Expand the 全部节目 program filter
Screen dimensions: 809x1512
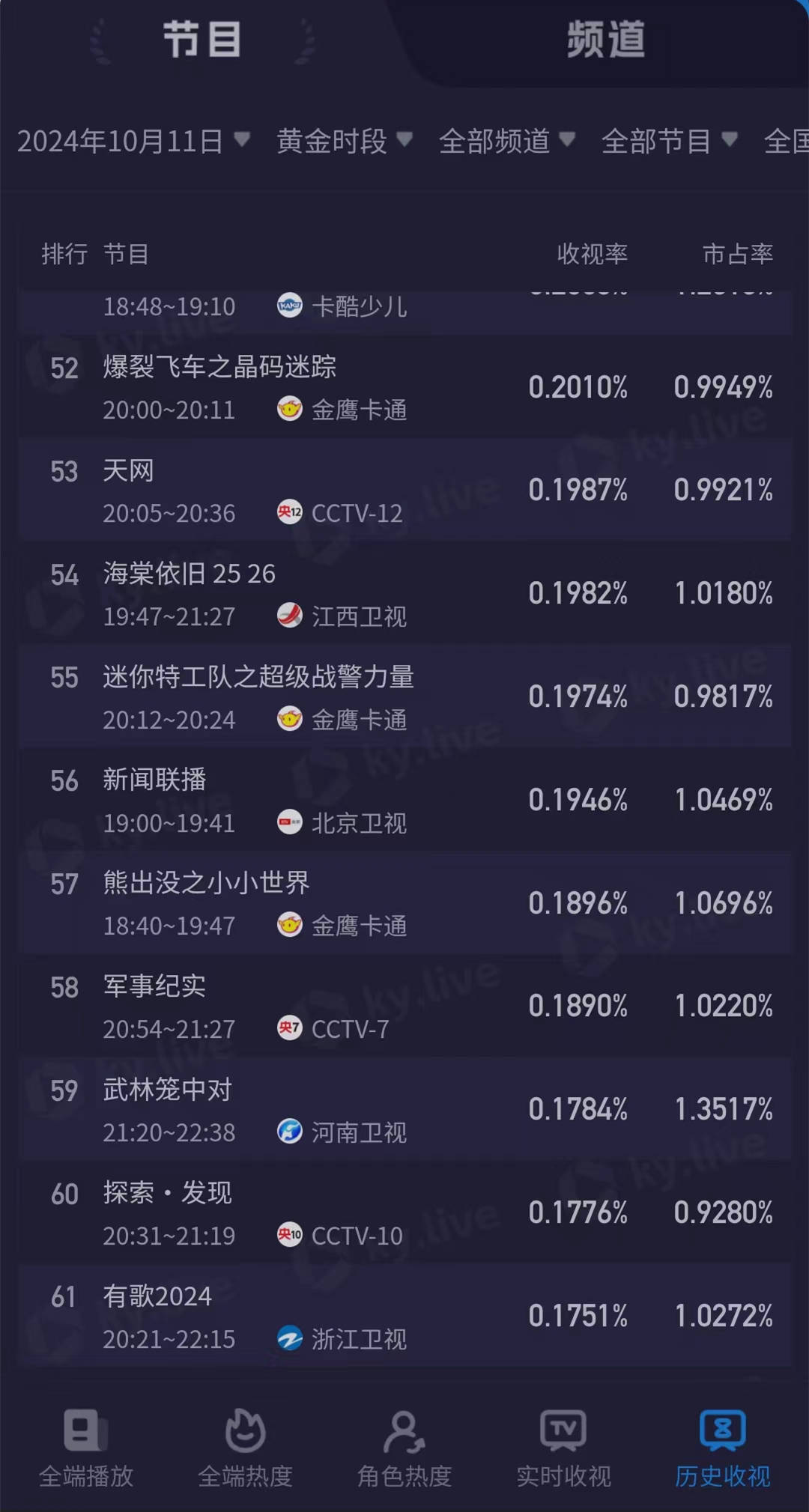[669, 141]
